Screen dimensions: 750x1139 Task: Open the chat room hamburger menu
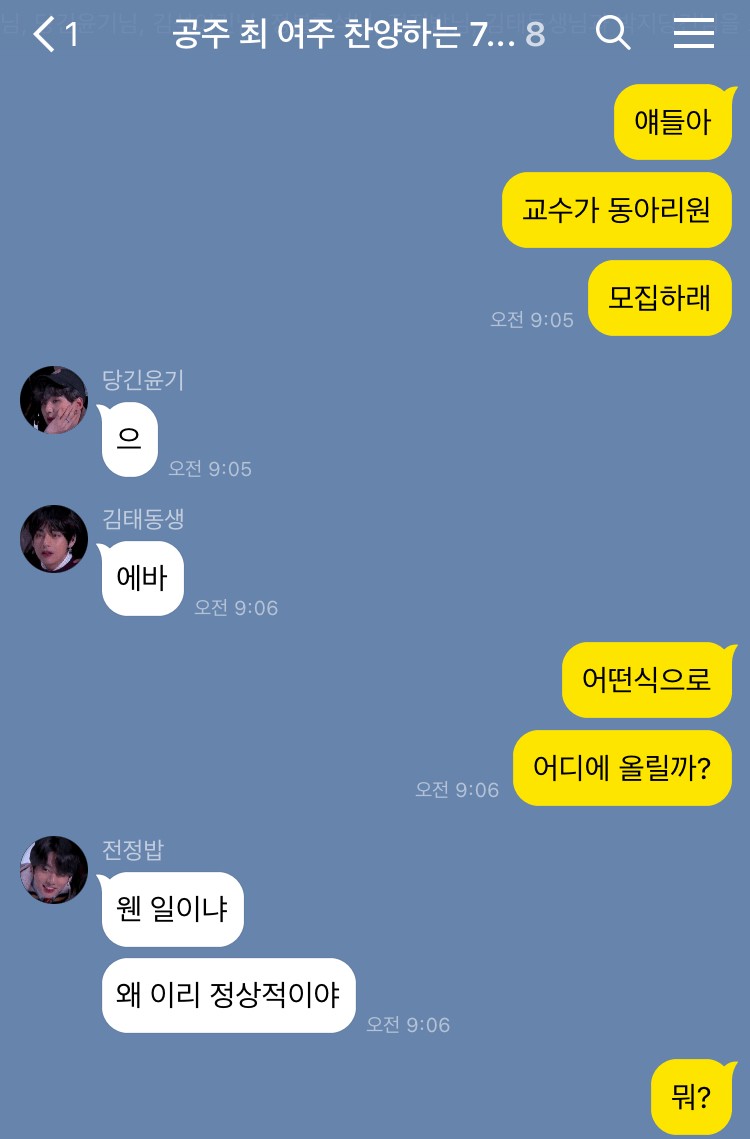click(693, 34)
